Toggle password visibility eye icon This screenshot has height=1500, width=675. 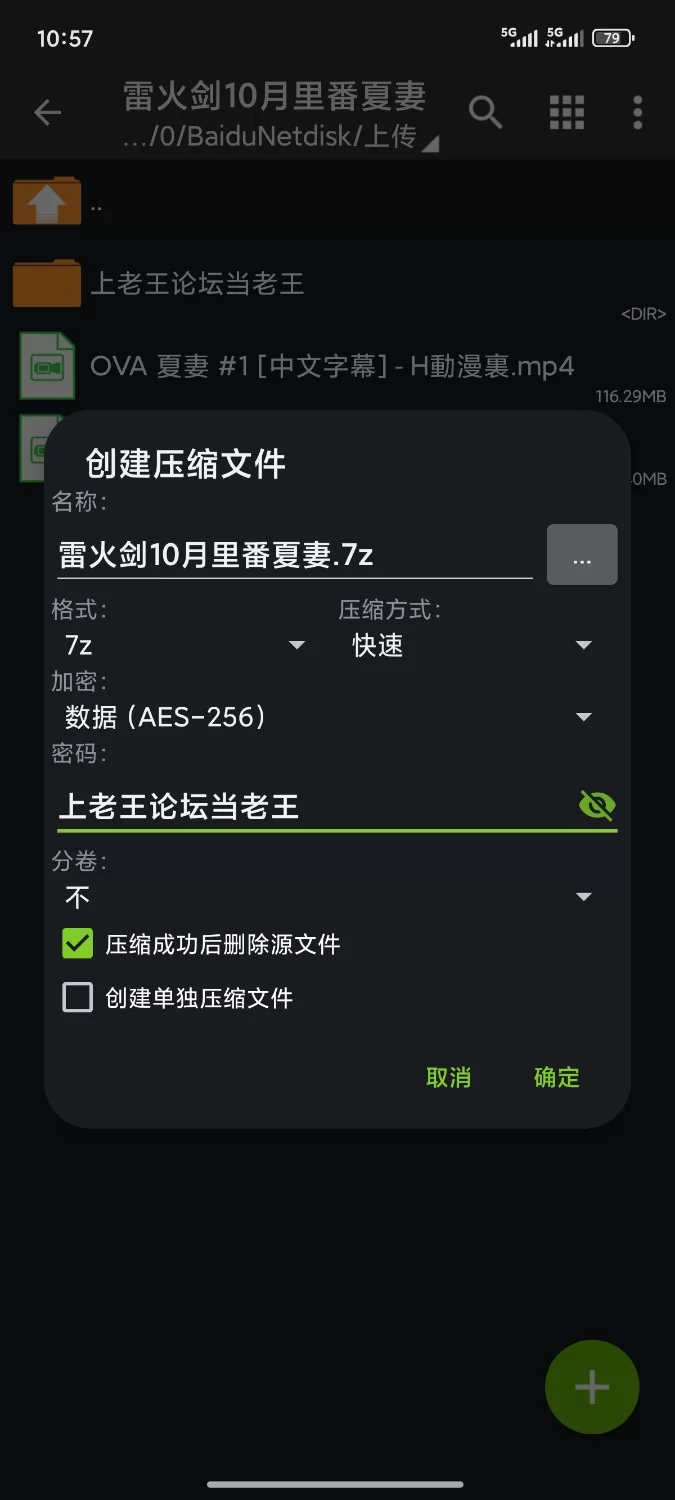(597, 805)
